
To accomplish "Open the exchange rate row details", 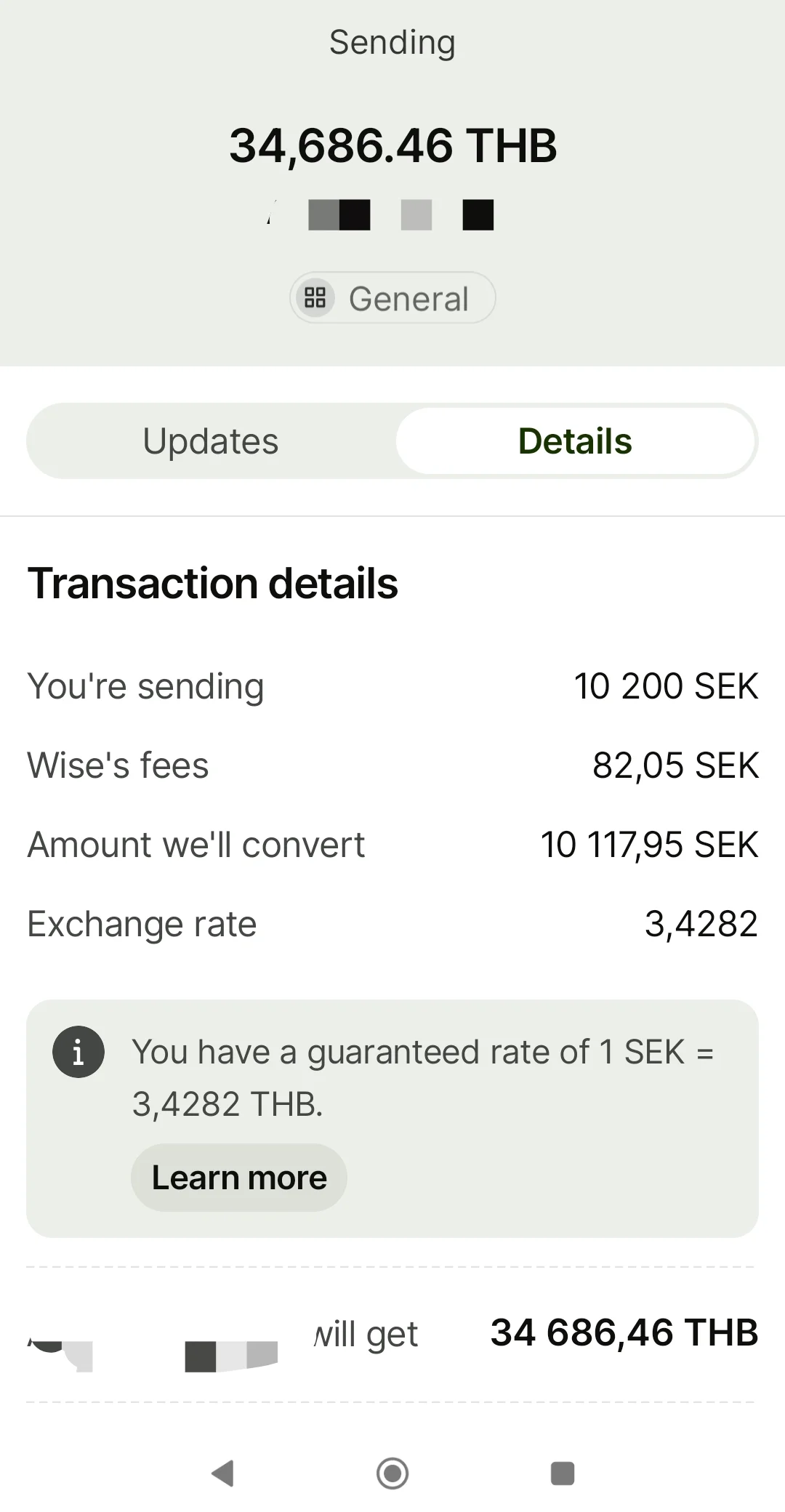I will 392,923.
